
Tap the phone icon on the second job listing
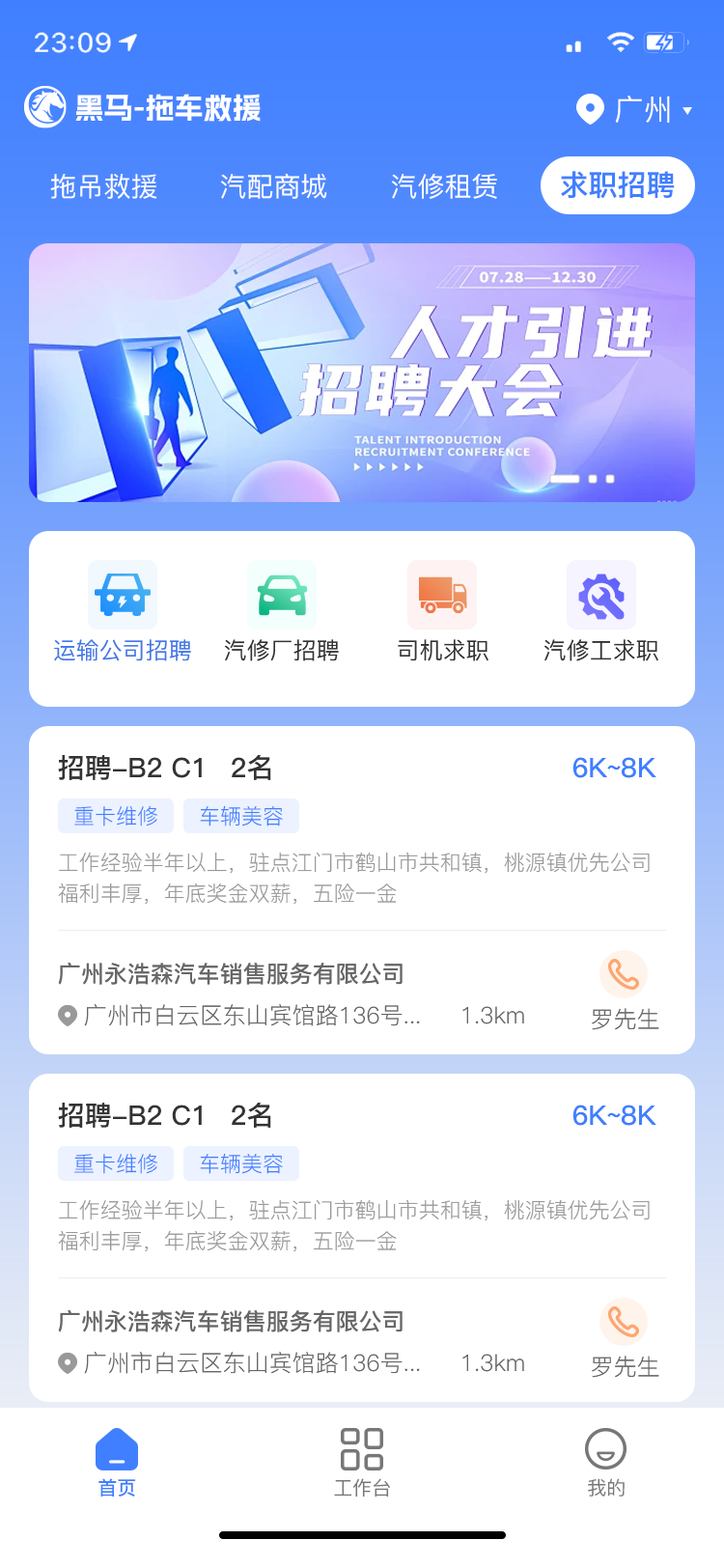tap(624, 1323)
